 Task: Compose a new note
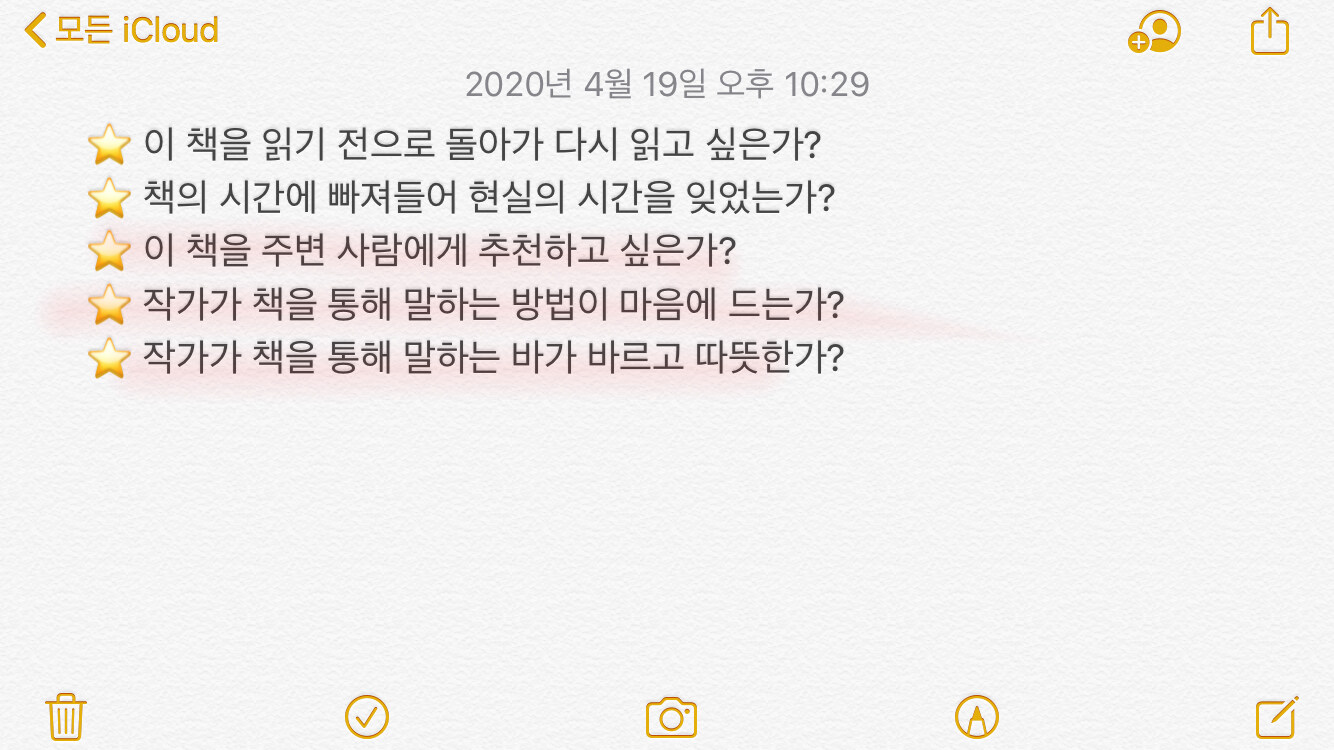[x=1277, y=716]
